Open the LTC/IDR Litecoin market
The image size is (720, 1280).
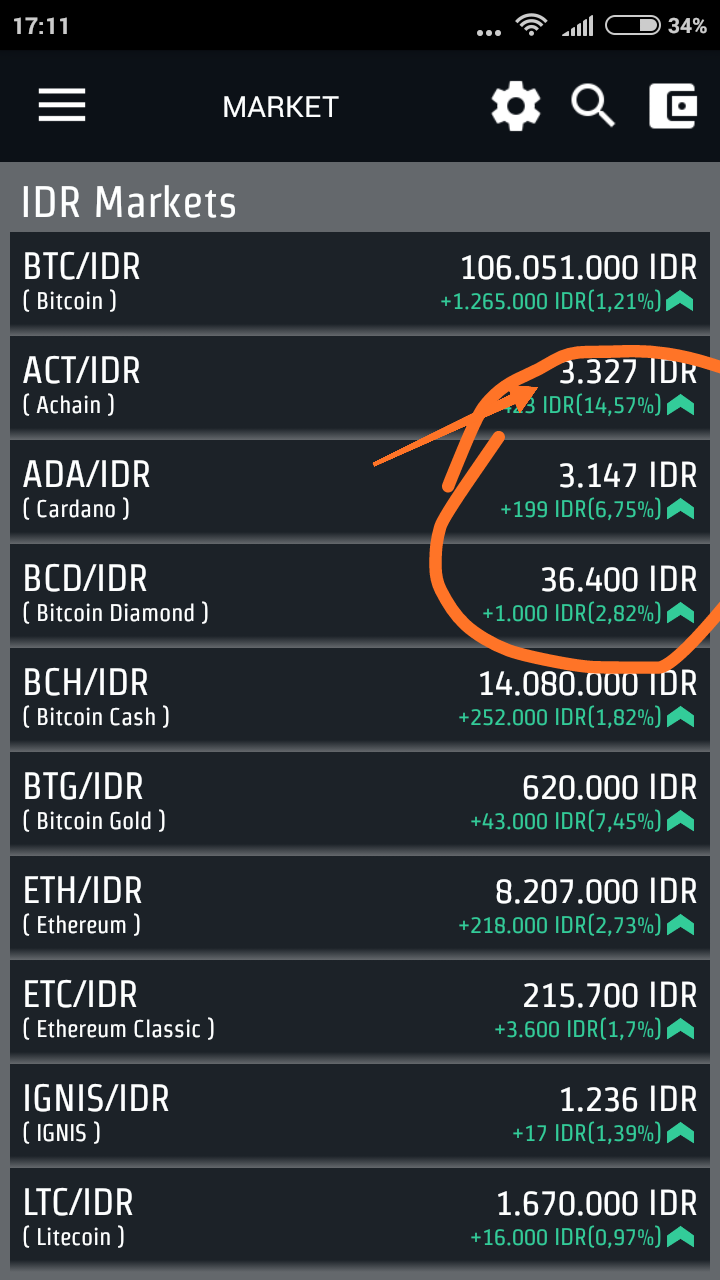pyautogui.click(x=360, y=1218)
